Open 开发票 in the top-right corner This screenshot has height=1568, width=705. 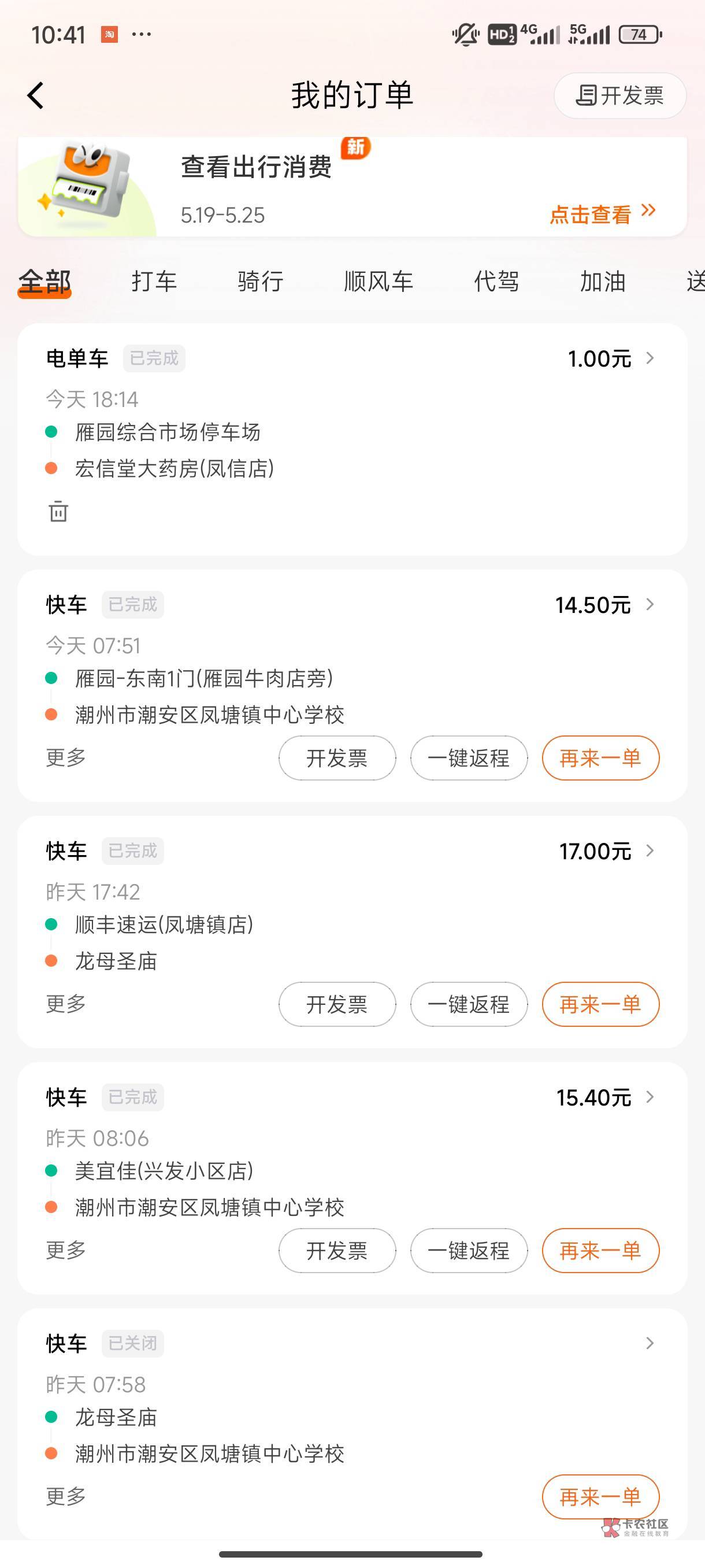pyautogui.click(x=620, y=95)
